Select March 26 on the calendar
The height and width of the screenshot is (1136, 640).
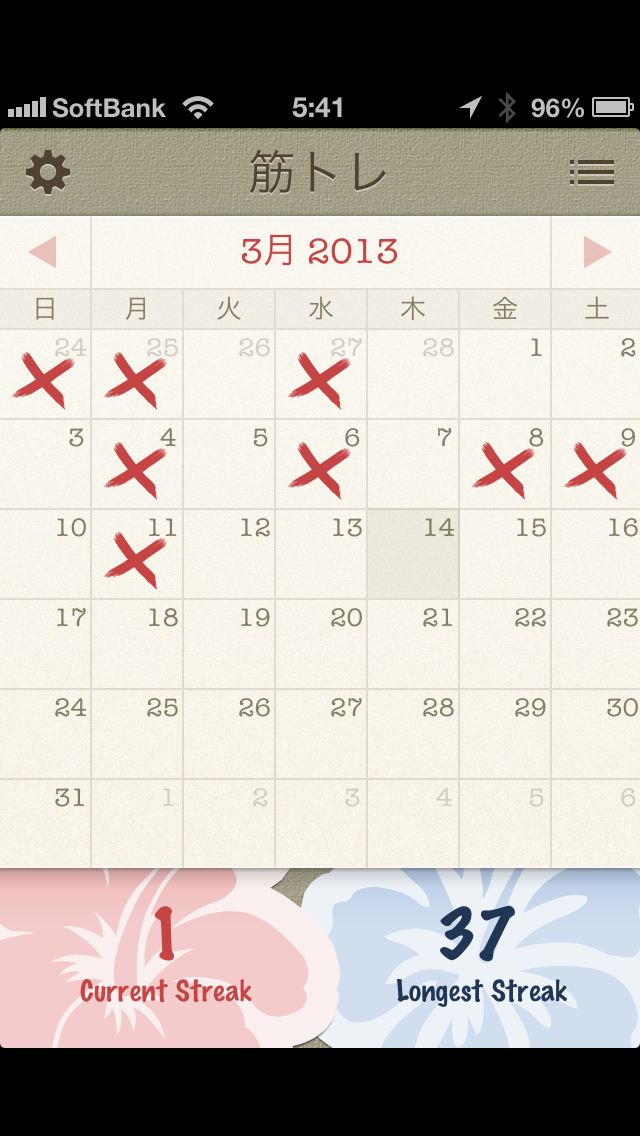point(229,735)
